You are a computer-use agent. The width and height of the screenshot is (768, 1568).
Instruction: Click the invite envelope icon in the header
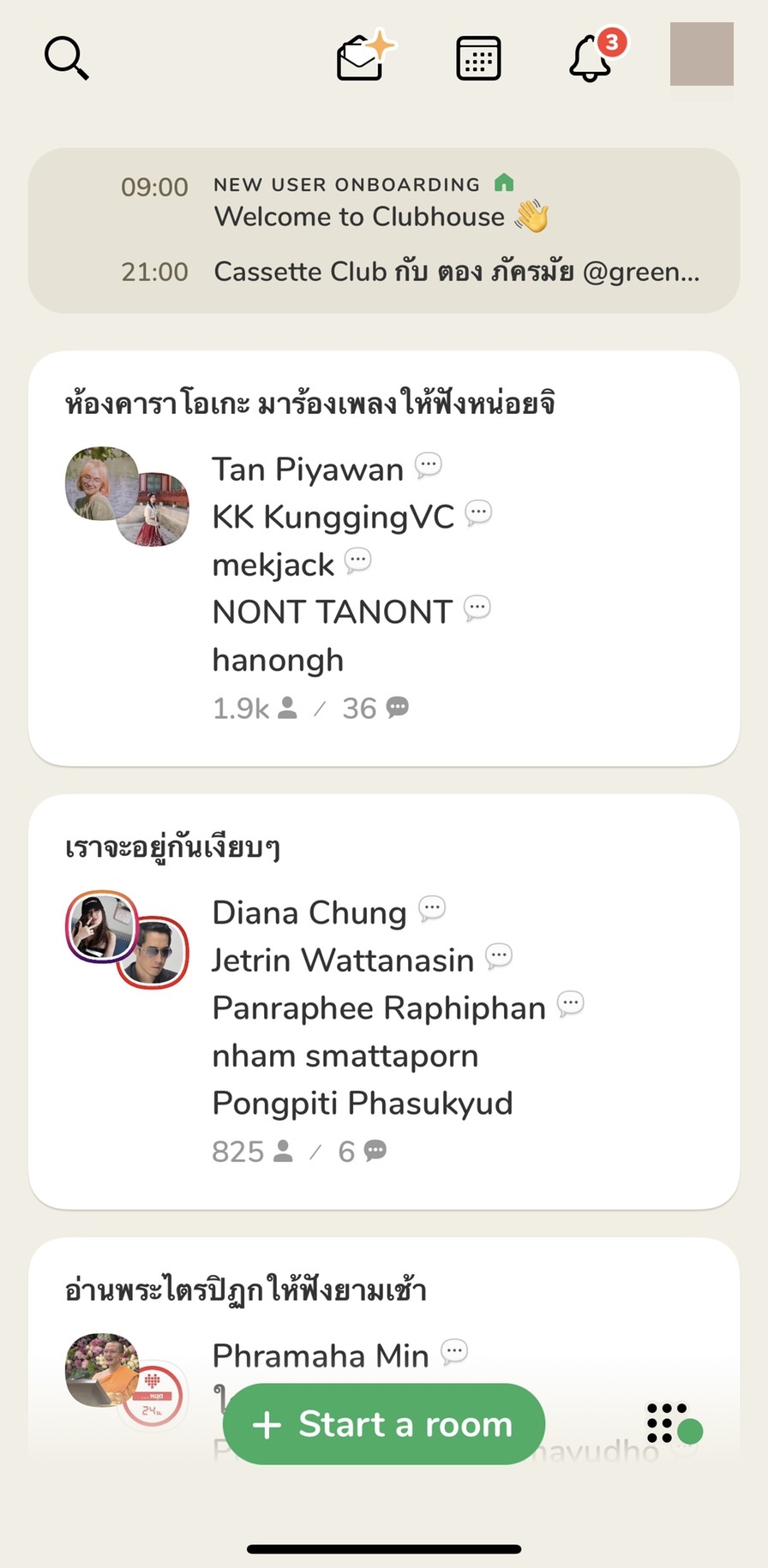click(x=360, y=56)
